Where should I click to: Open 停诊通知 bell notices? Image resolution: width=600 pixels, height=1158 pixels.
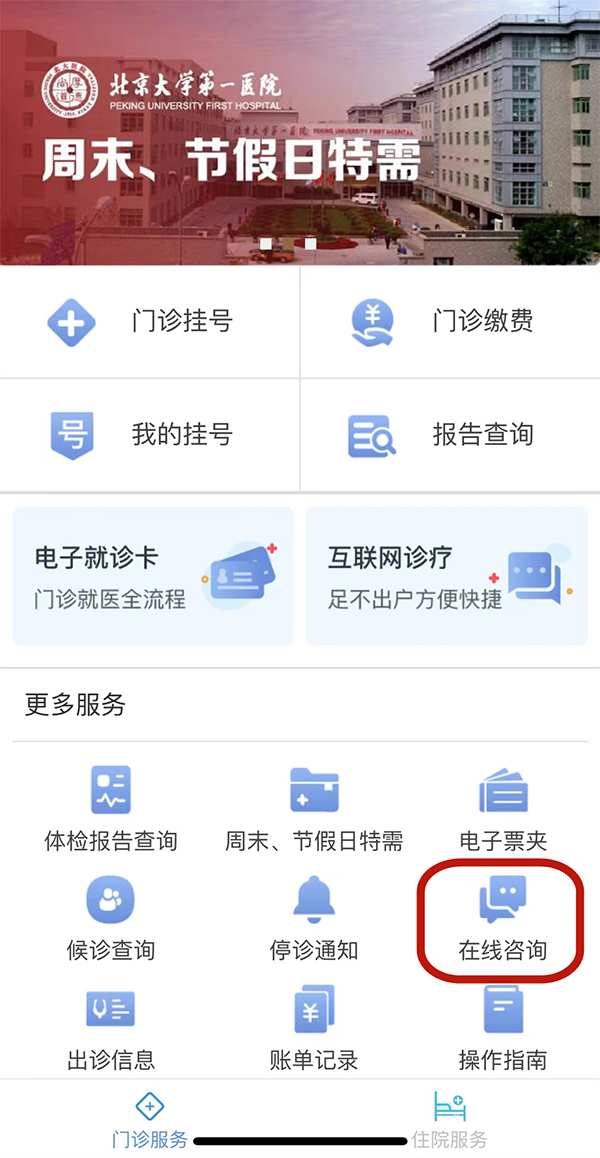point(314,918)
